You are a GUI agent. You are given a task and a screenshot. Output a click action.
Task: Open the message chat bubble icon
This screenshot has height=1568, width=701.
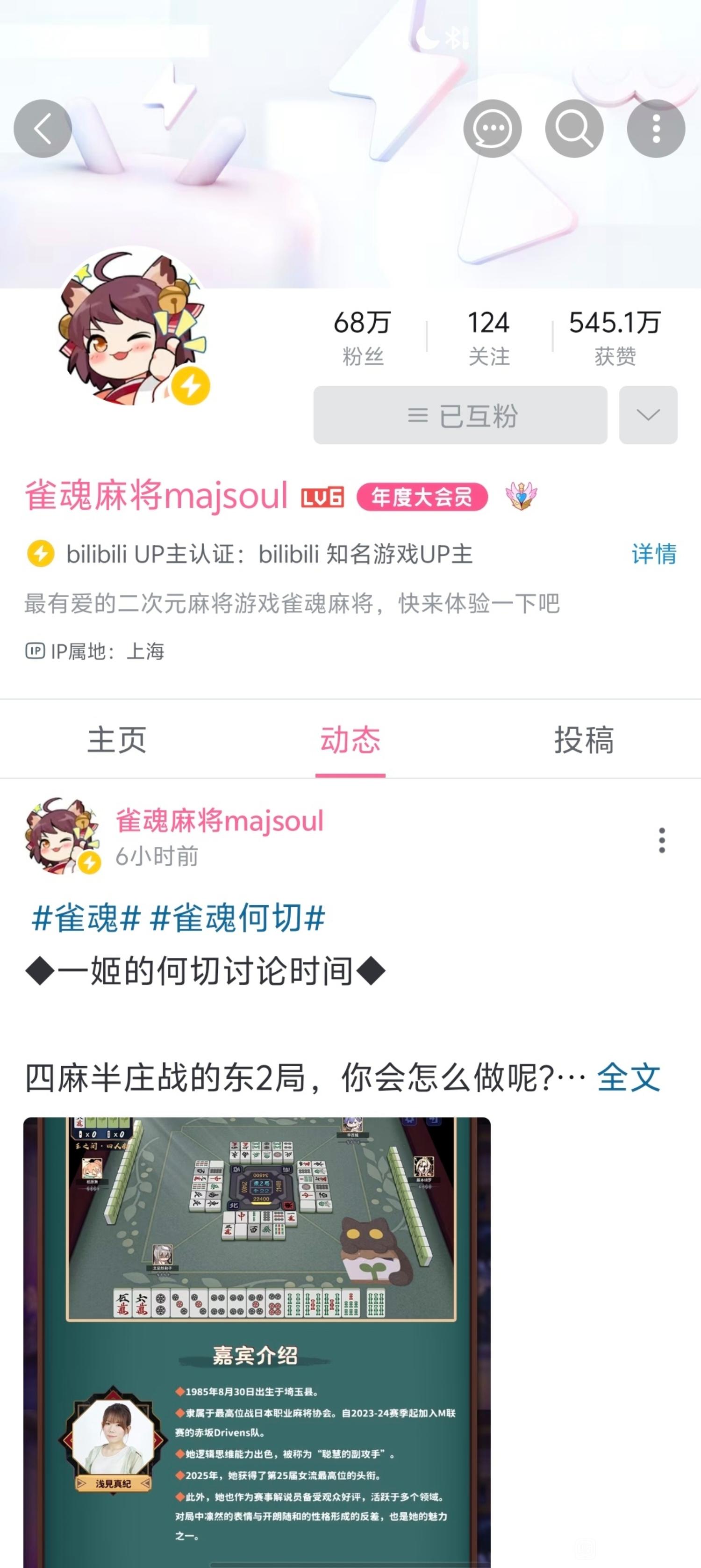pos(492,129)
